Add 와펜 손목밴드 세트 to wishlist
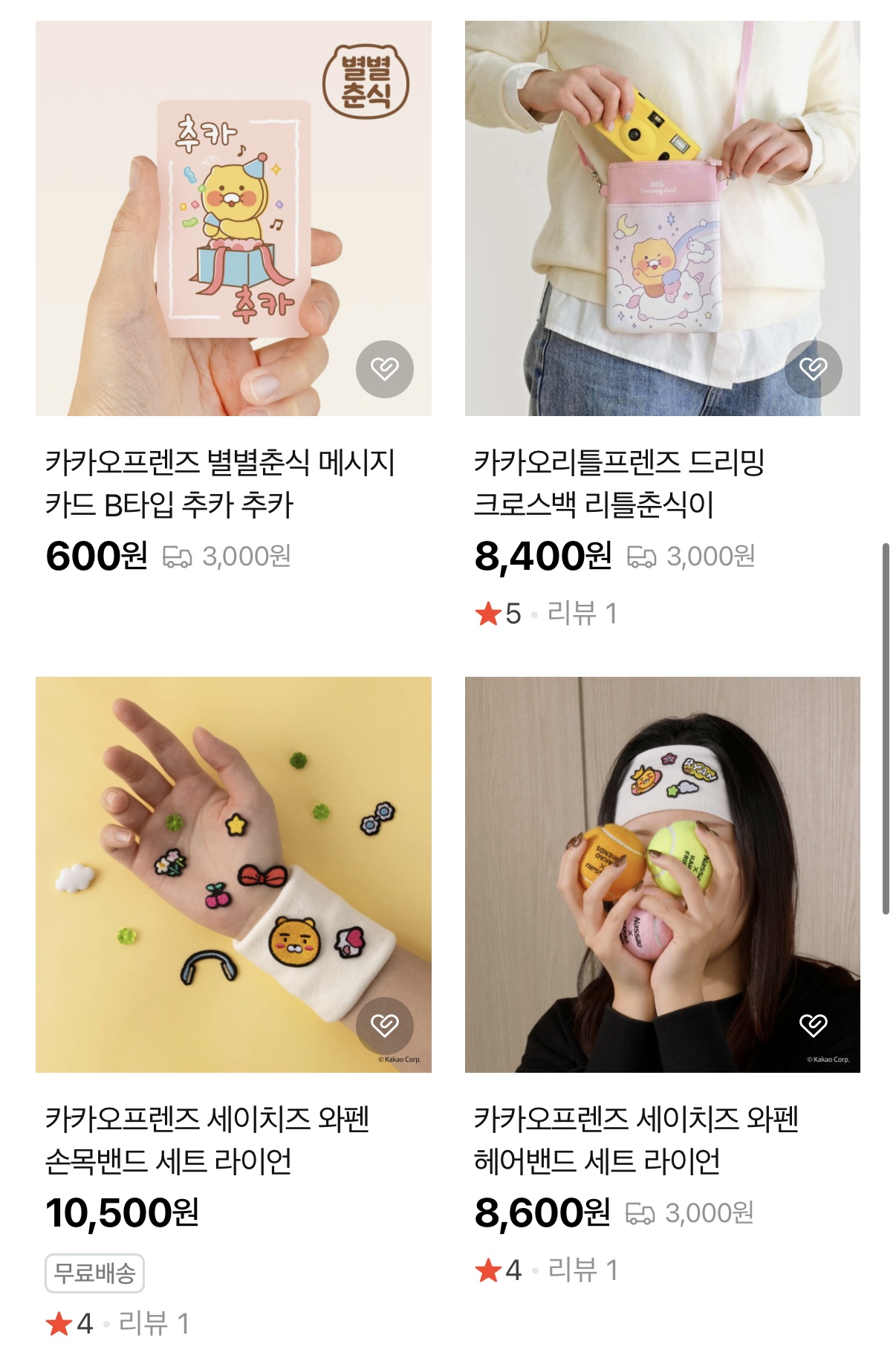Screen dimensions: 896x1364 [385, 1025]
